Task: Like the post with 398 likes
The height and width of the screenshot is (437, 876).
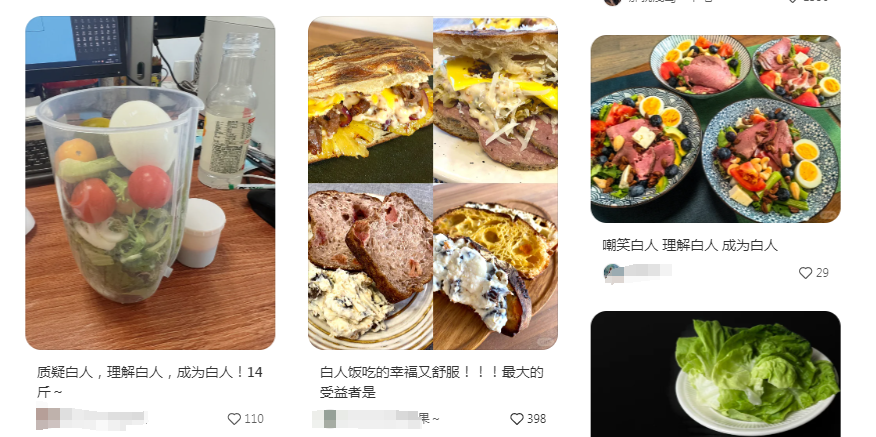Action: tap(517, 419)
